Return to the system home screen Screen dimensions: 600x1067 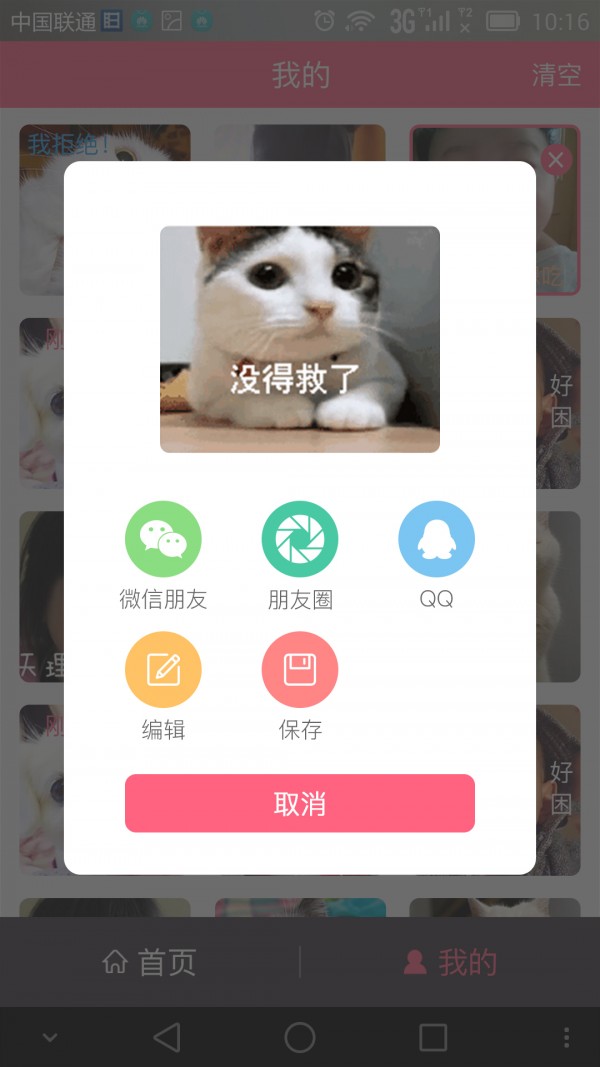(300, 1037)
